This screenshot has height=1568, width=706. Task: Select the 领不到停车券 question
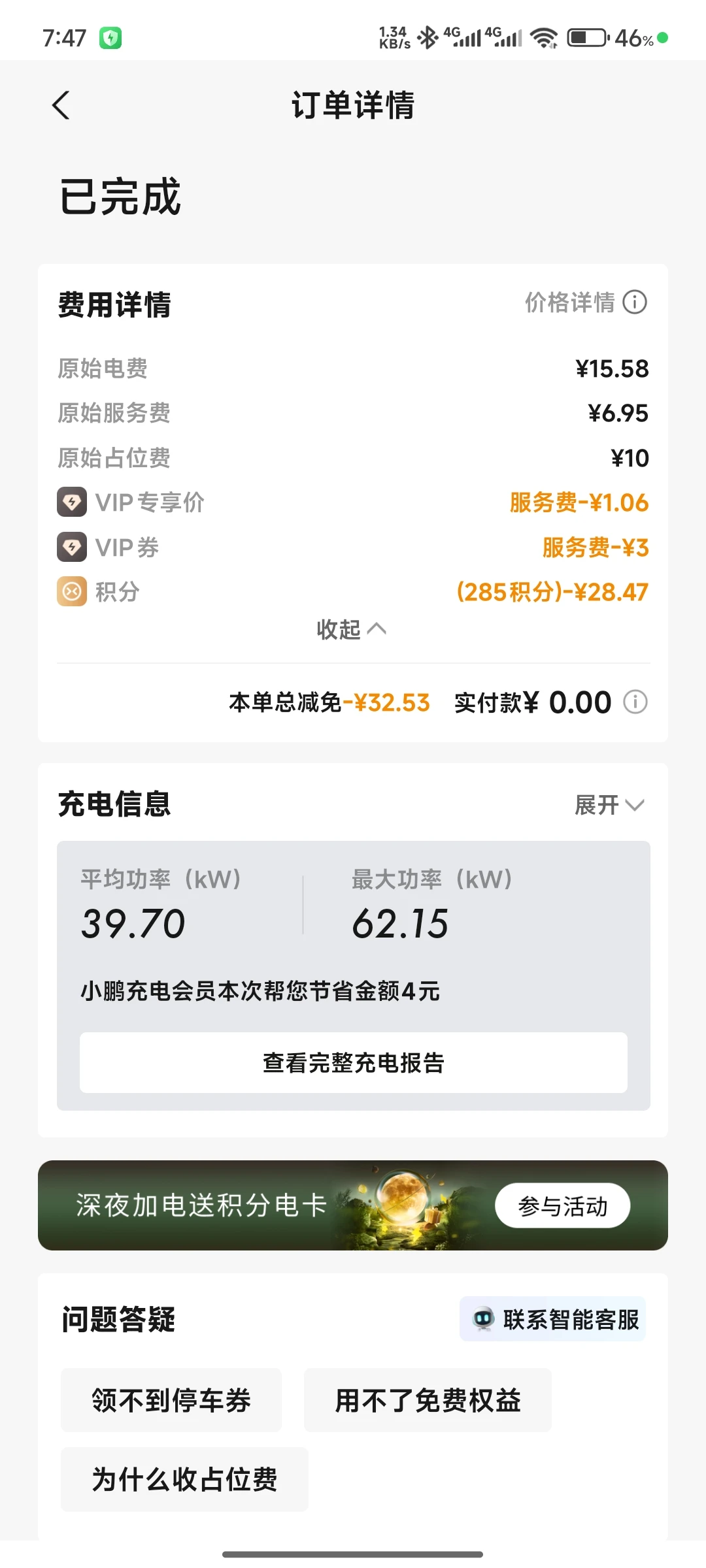pos(171,1400)
